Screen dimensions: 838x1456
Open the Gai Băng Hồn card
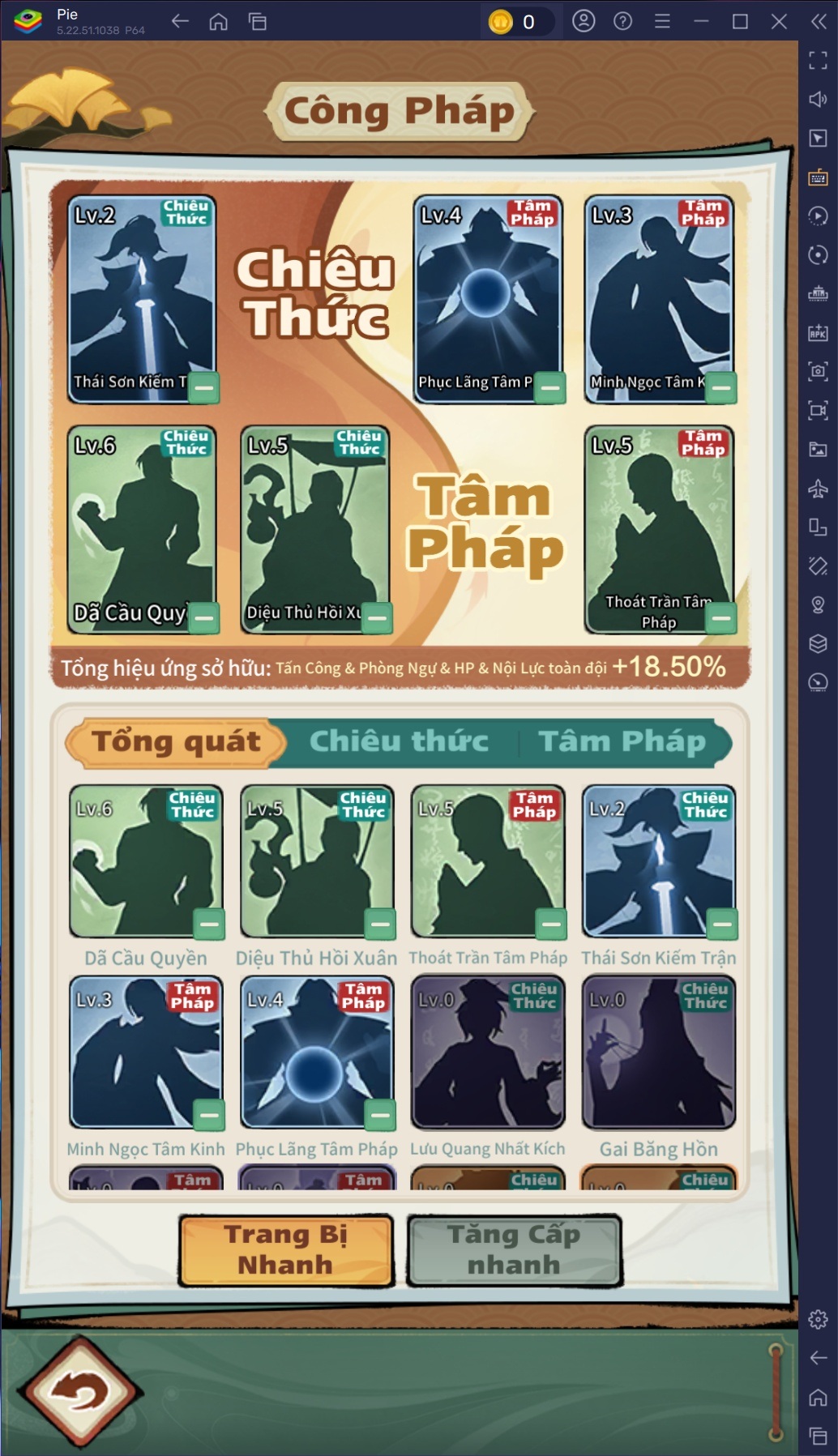(x=658, y=1052)
